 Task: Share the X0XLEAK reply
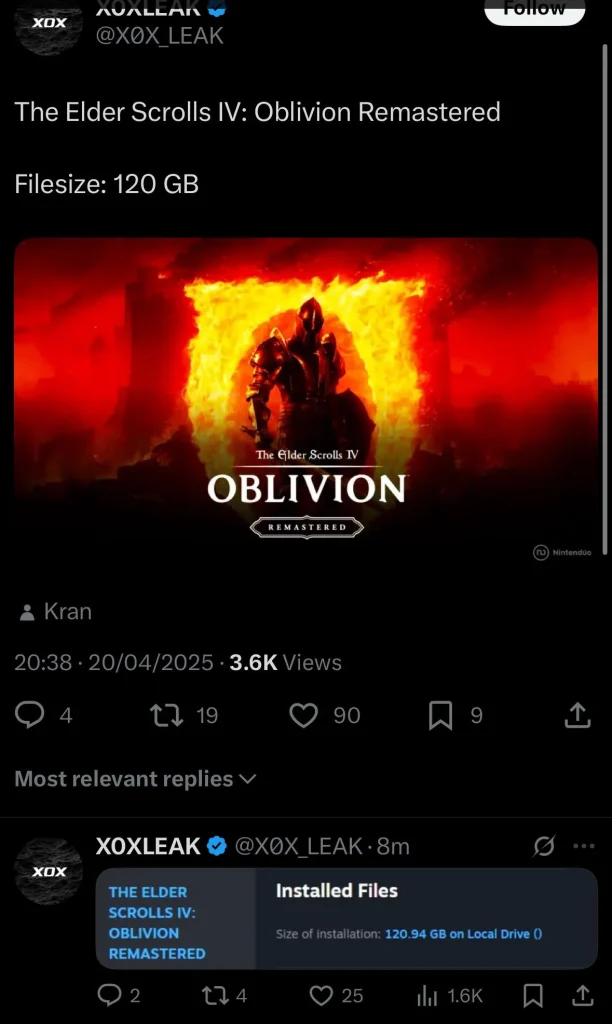(x=582, y=995)
